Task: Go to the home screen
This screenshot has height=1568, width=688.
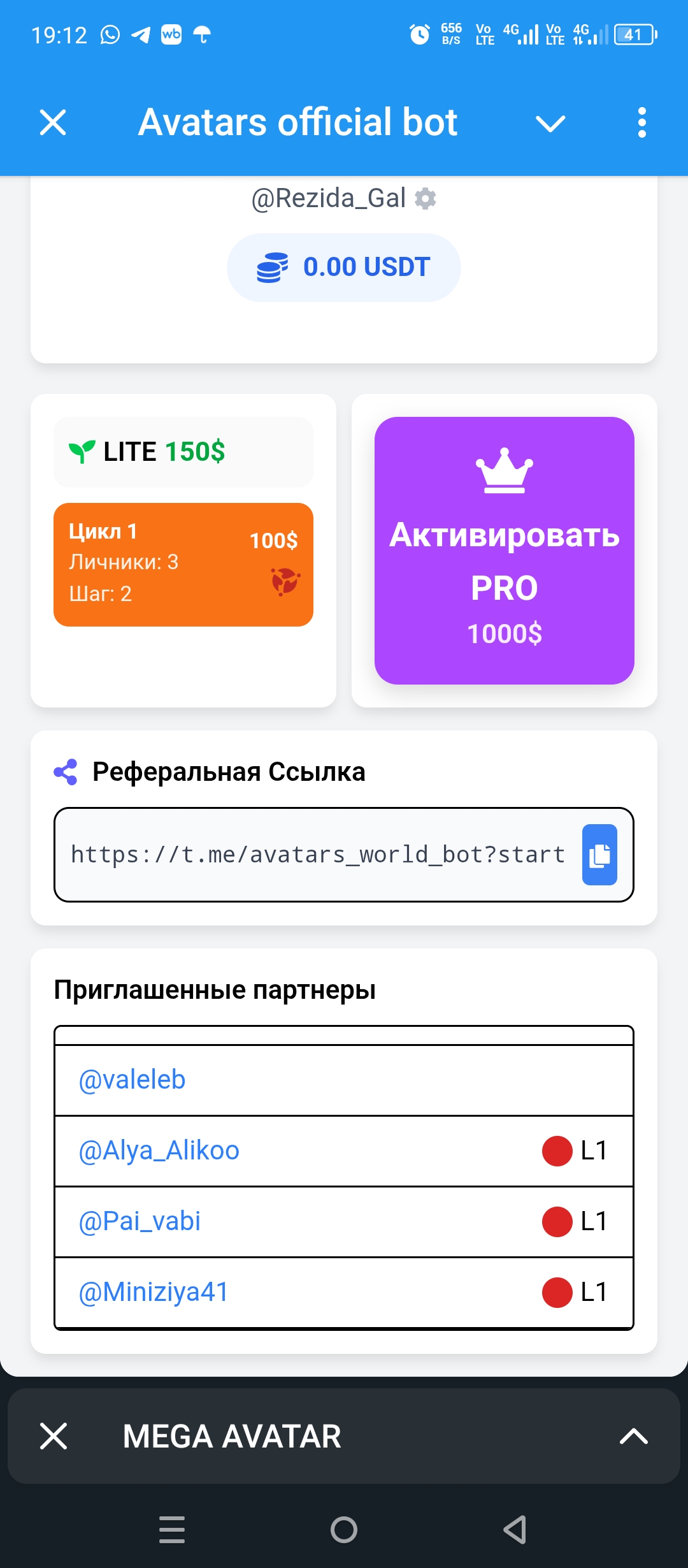Action: tap(344, 1529)
